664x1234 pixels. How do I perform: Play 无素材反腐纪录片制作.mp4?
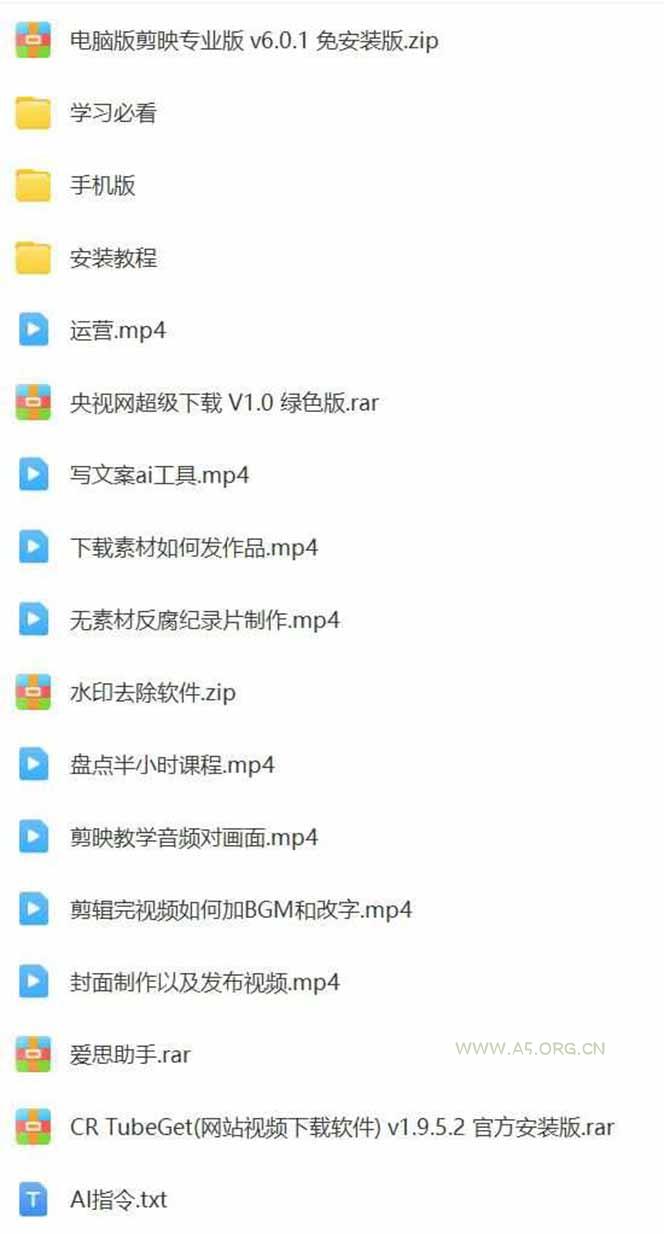[x=204, y=620]
